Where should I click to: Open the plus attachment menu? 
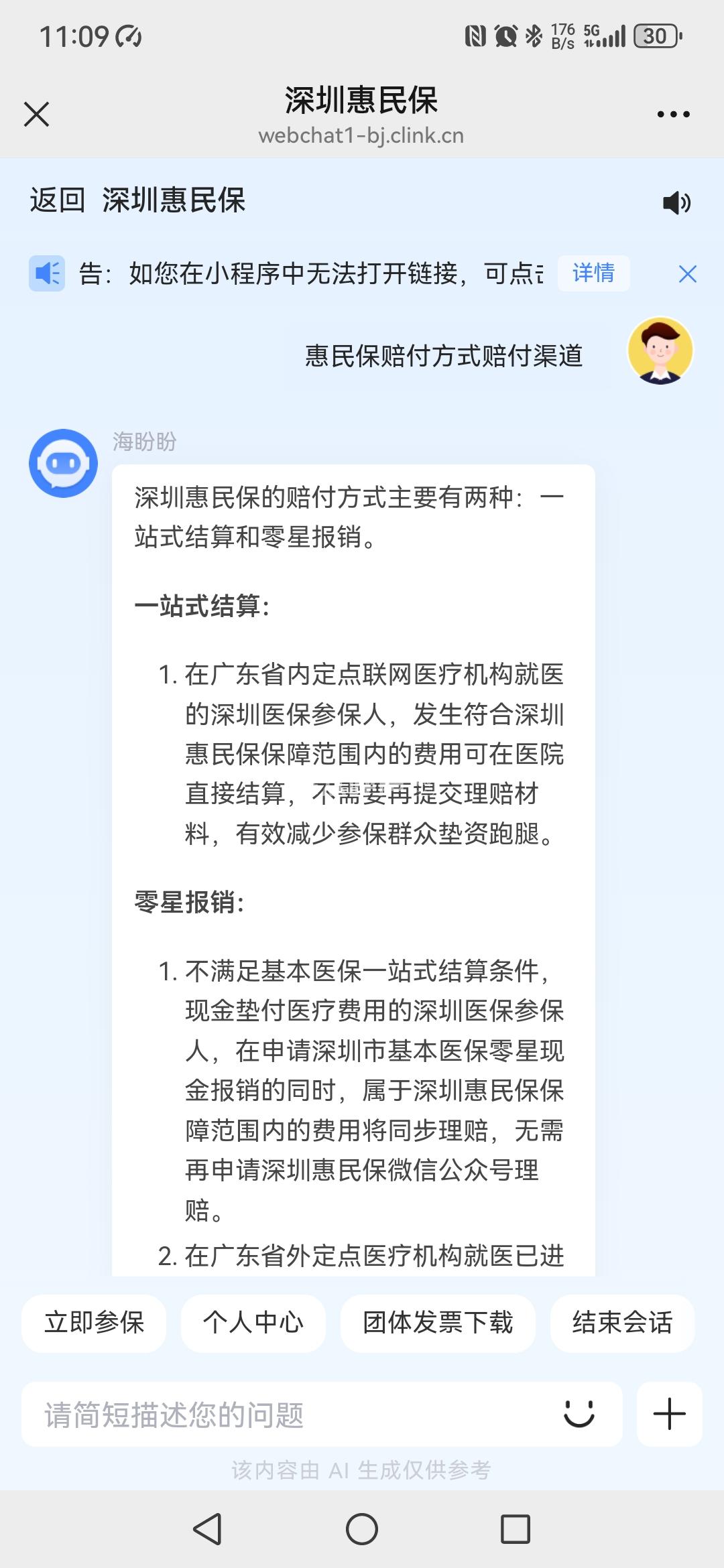tap(669, 1414)
